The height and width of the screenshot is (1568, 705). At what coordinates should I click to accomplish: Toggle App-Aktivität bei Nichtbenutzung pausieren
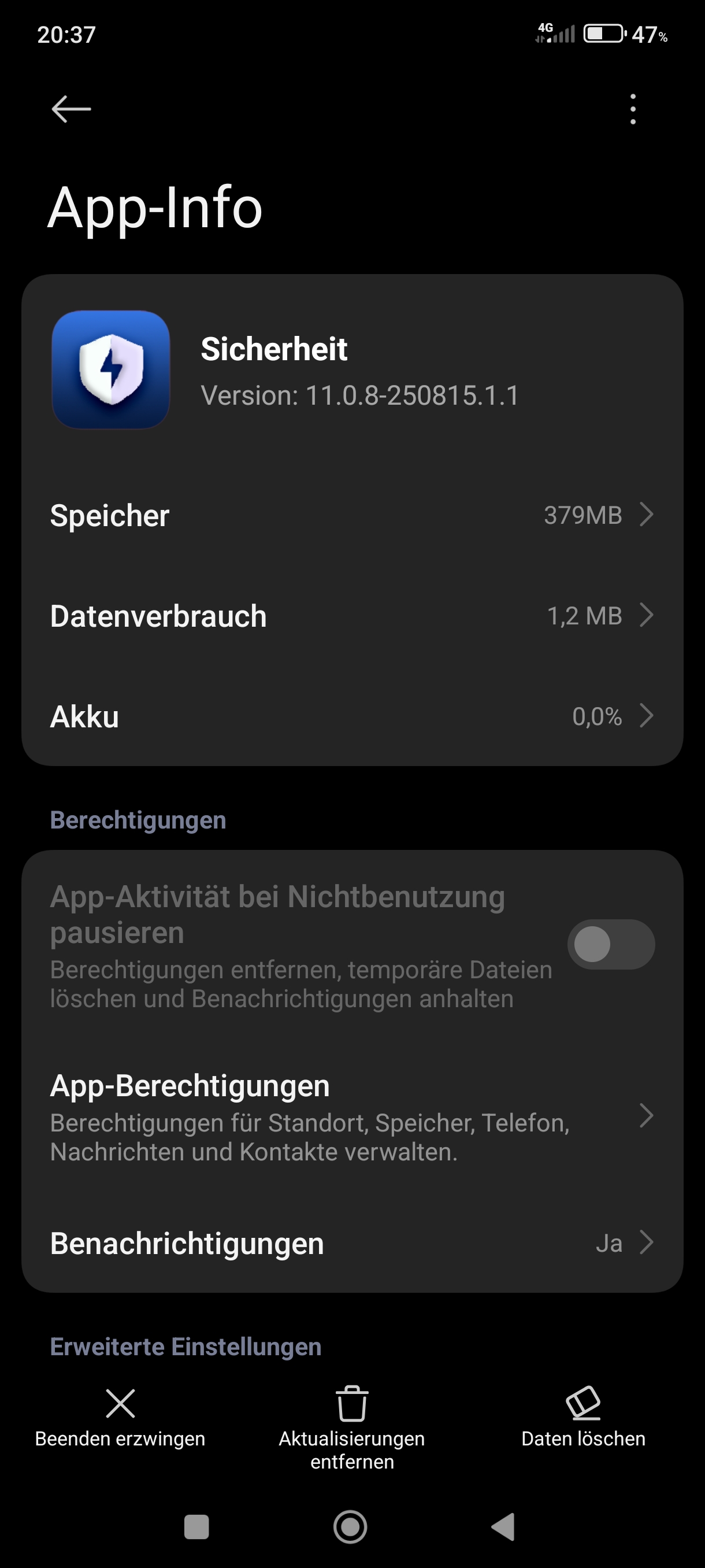point(610,944)
